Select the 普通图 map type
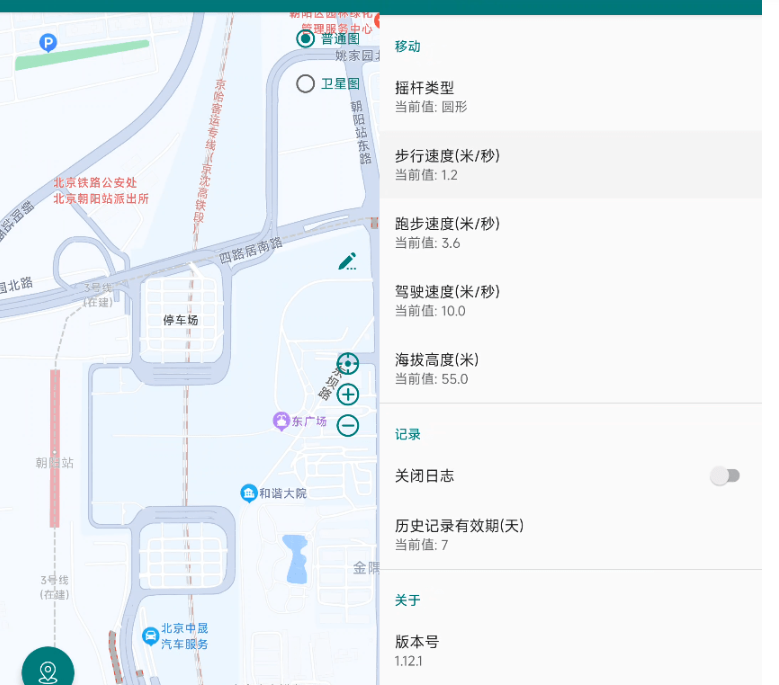 tap(306, 39)
